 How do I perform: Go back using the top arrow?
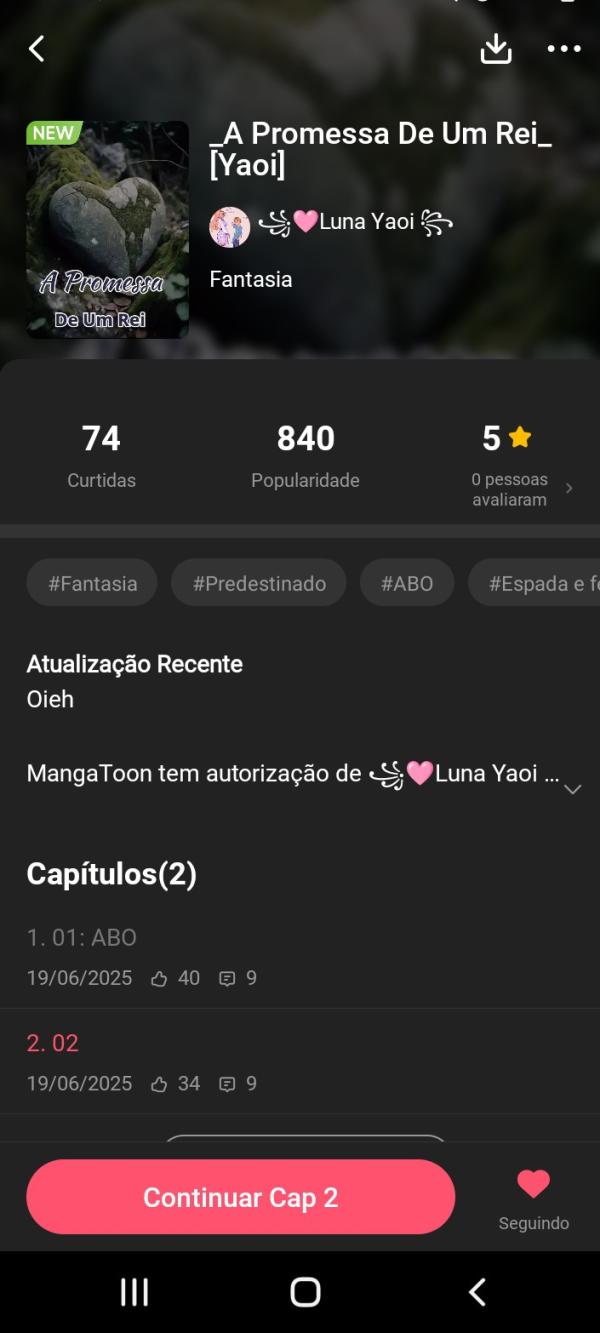(37, 48)
